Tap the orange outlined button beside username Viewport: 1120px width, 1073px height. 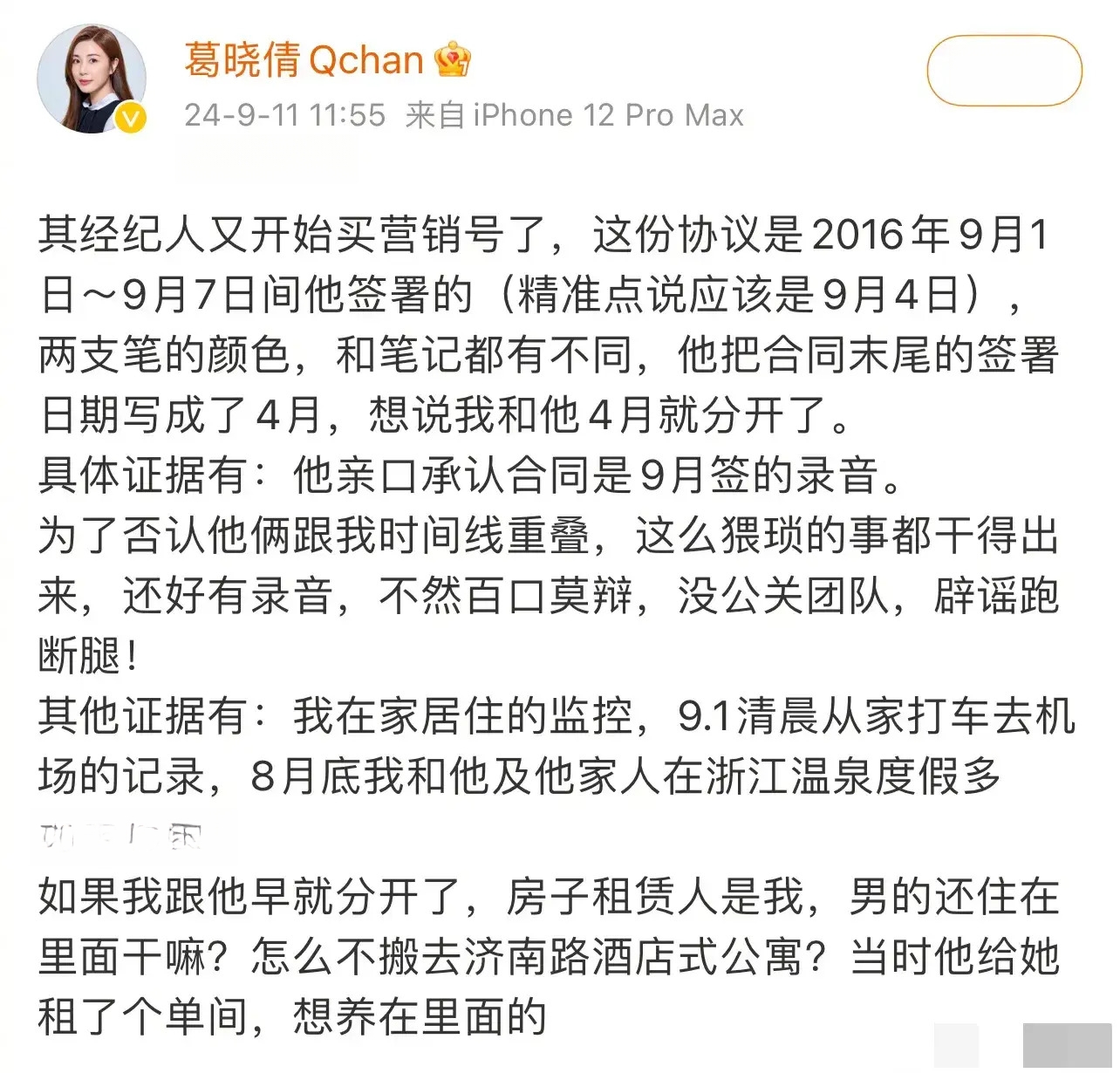pyautogui.click(x=1004, y=72)
